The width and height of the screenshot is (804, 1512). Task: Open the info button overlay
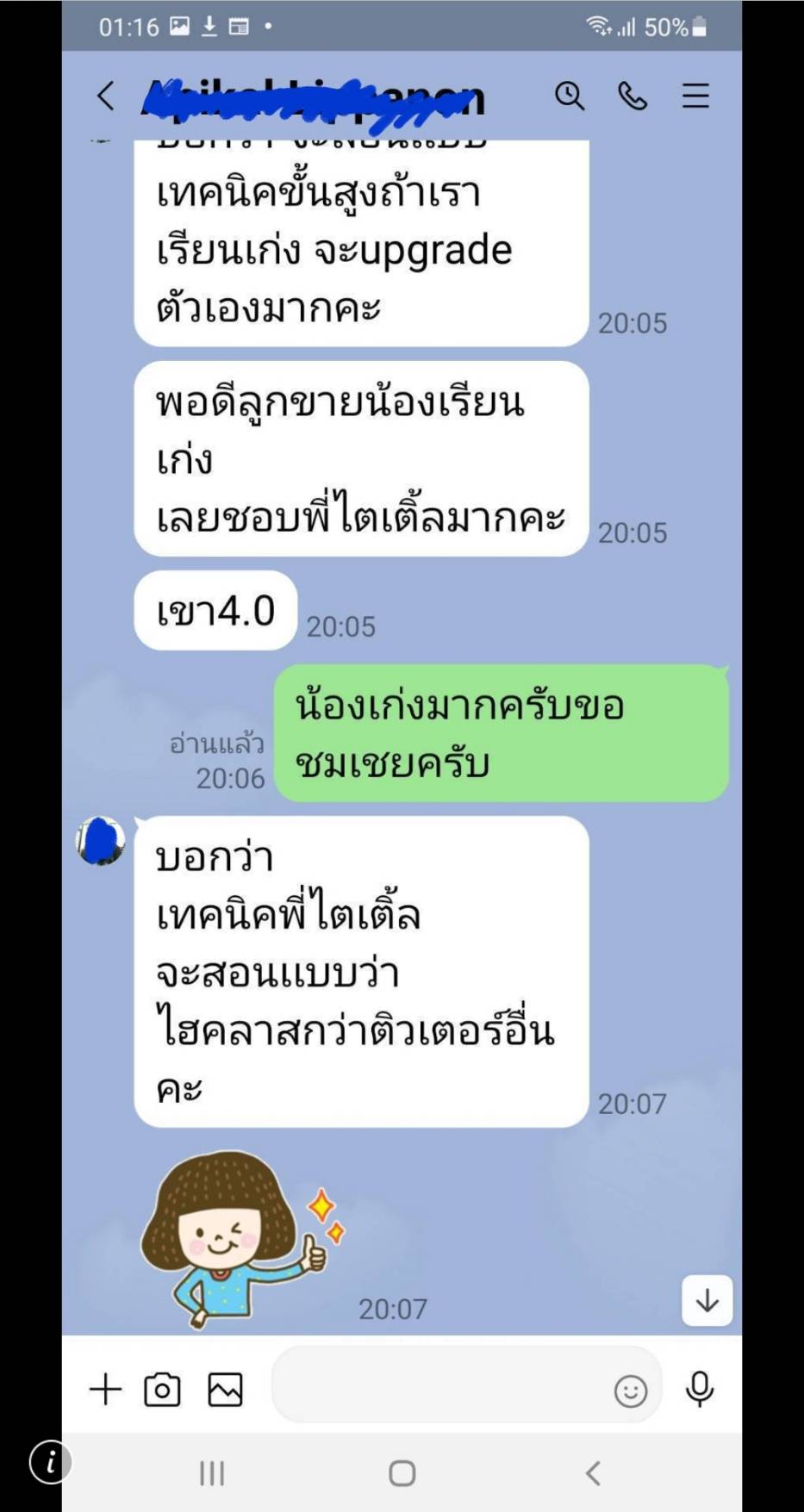(50, 1462)
